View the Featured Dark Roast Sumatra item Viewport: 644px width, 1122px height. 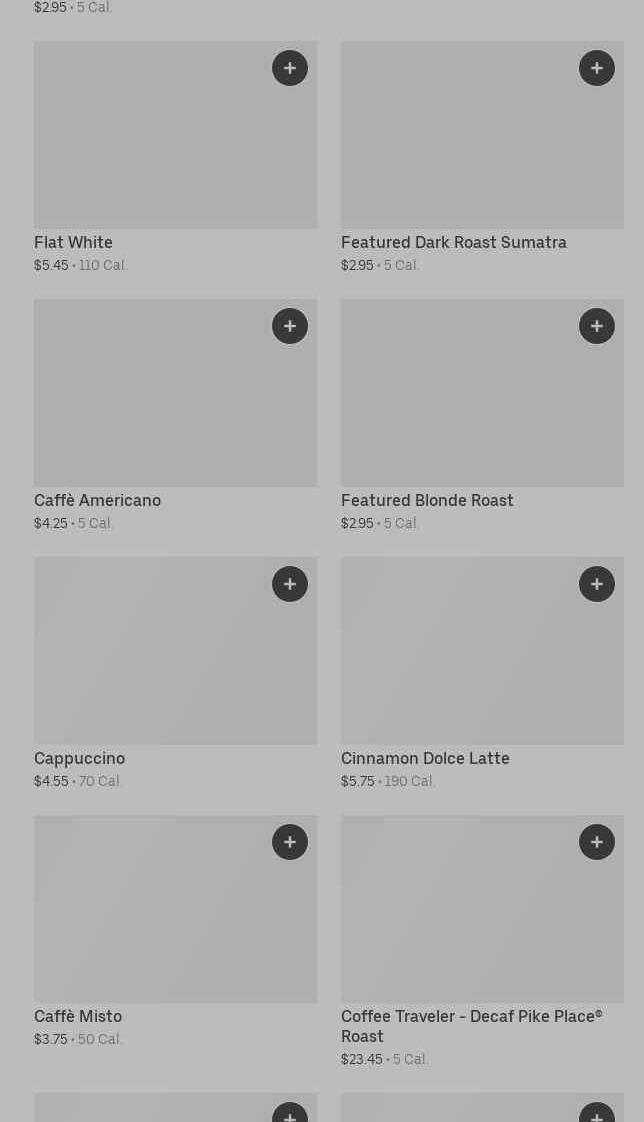460,150
